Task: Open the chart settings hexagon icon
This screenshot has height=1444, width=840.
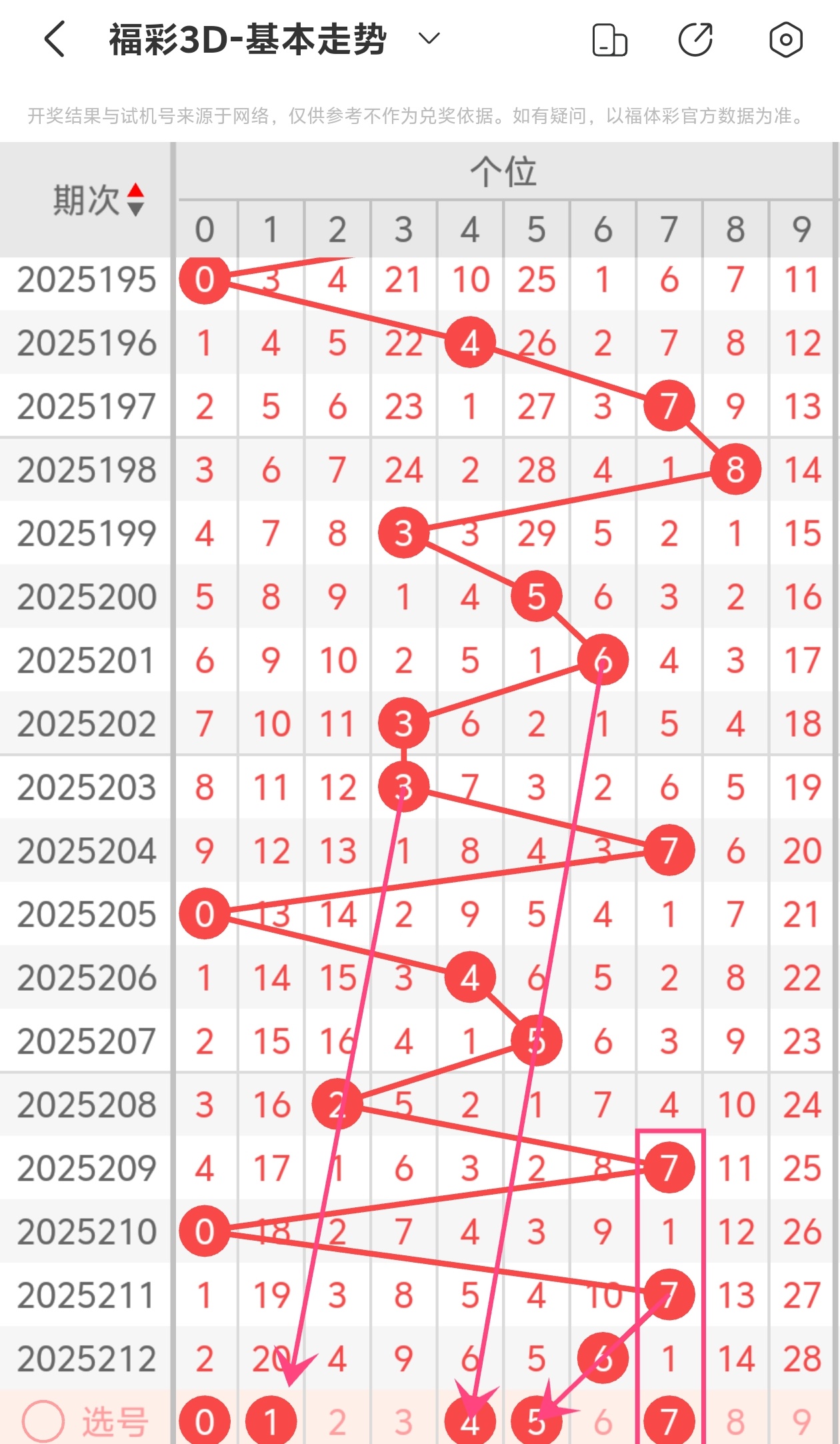Action: 786,39
